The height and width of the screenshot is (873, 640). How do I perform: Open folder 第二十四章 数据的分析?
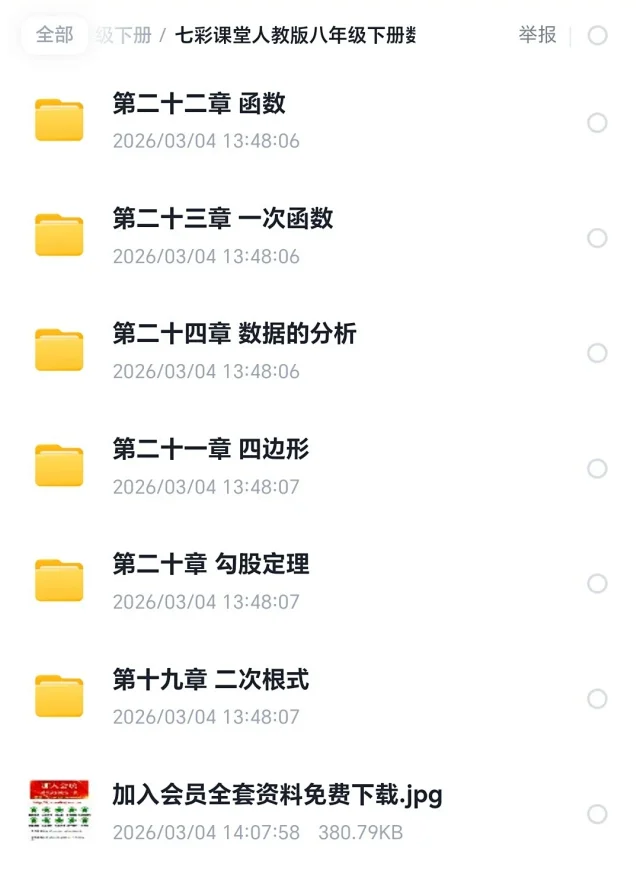click(x=234, y=334)
